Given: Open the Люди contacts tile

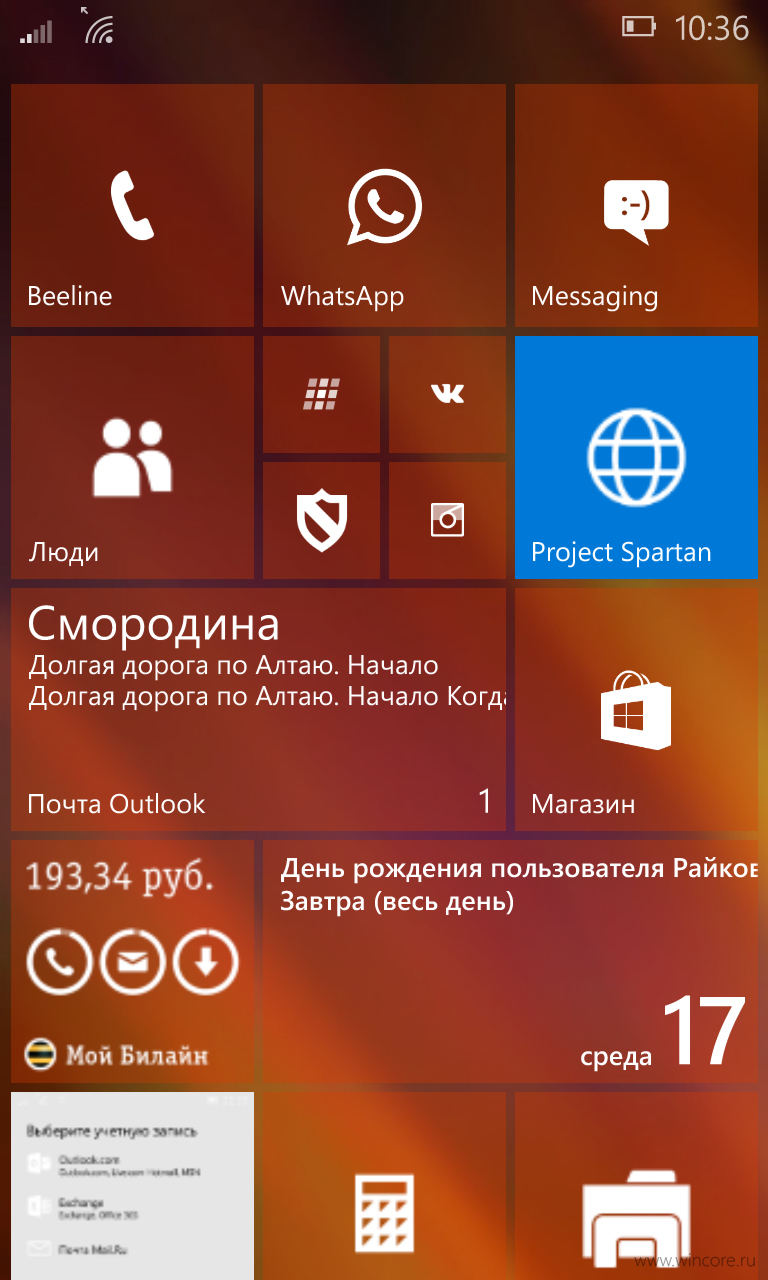Looking at the screenshot, I should (x=132, y=457).
